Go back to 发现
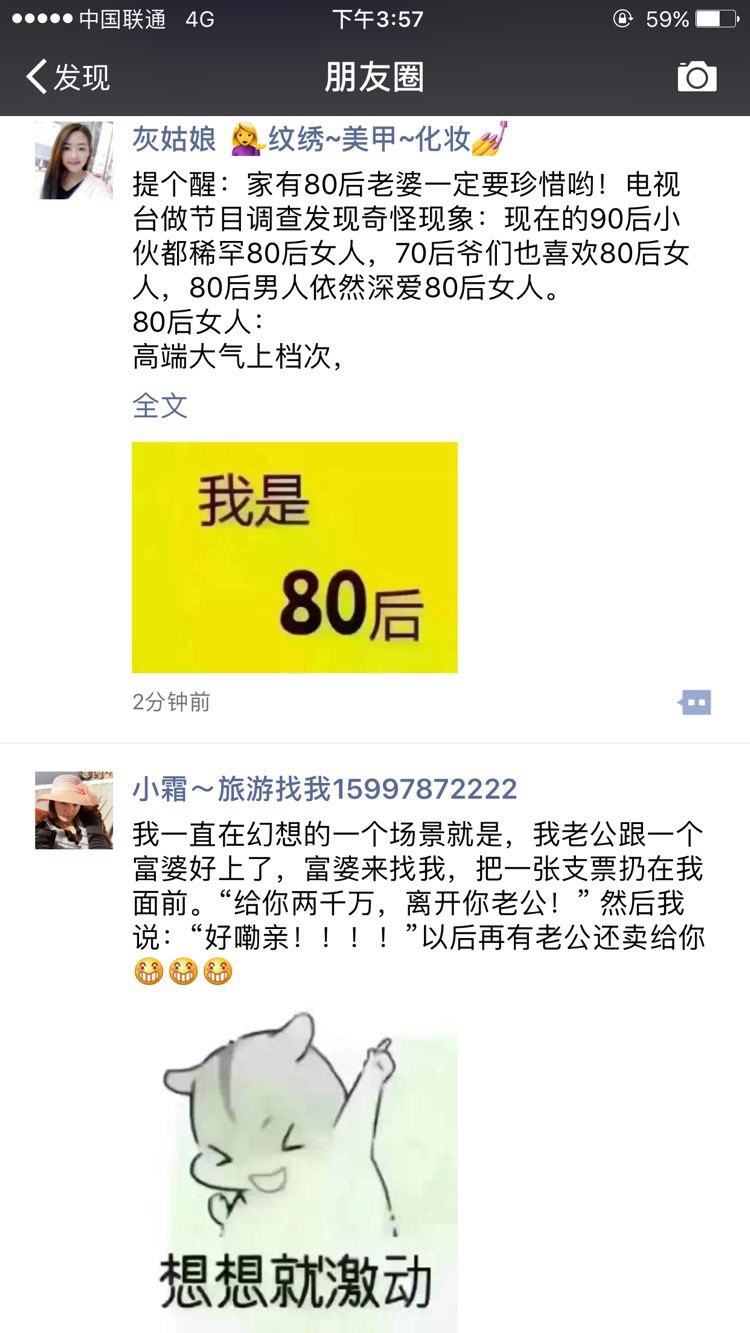Viewport: 750px width, 1333px height. [68, 77]
